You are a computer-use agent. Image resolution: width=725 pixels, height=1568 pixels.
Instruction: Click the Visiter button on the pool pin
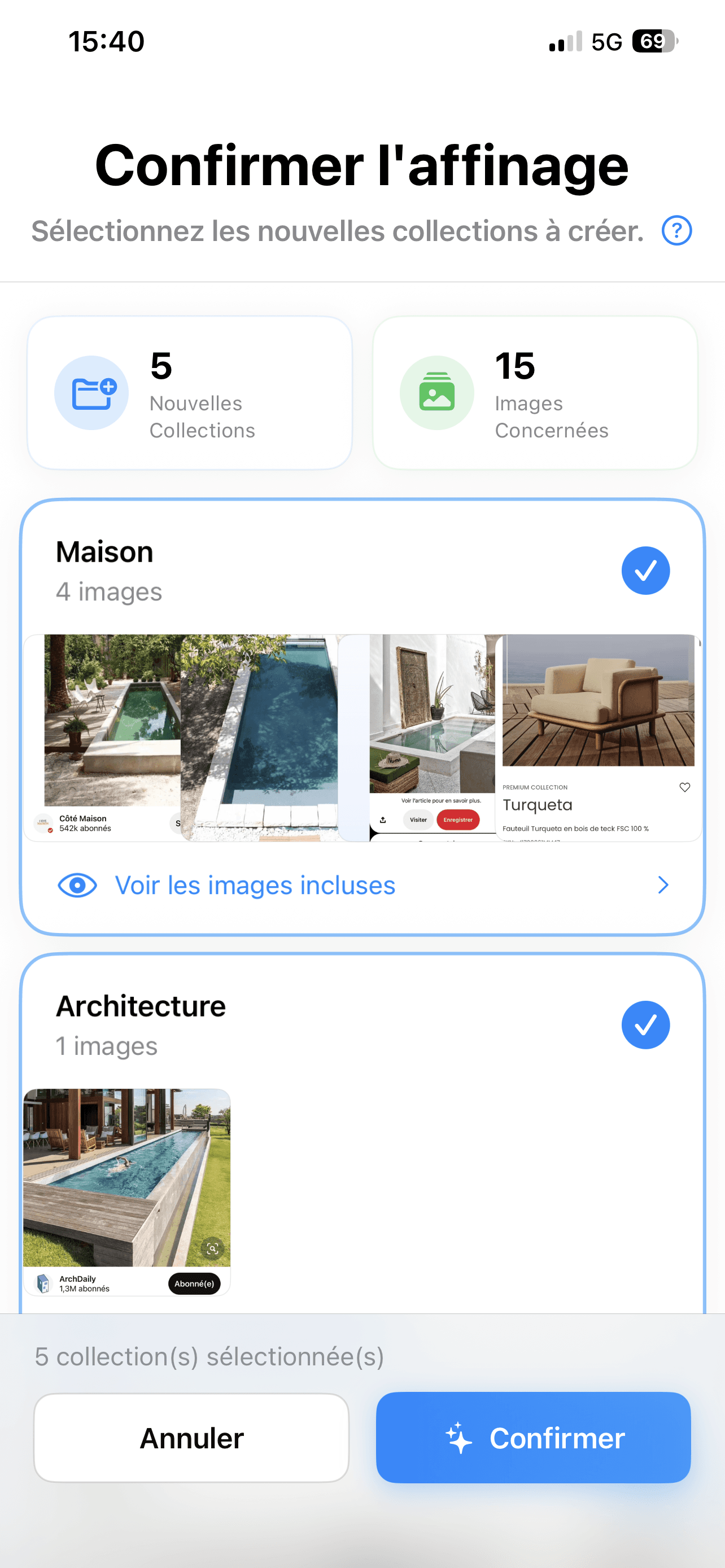(418, 820)
